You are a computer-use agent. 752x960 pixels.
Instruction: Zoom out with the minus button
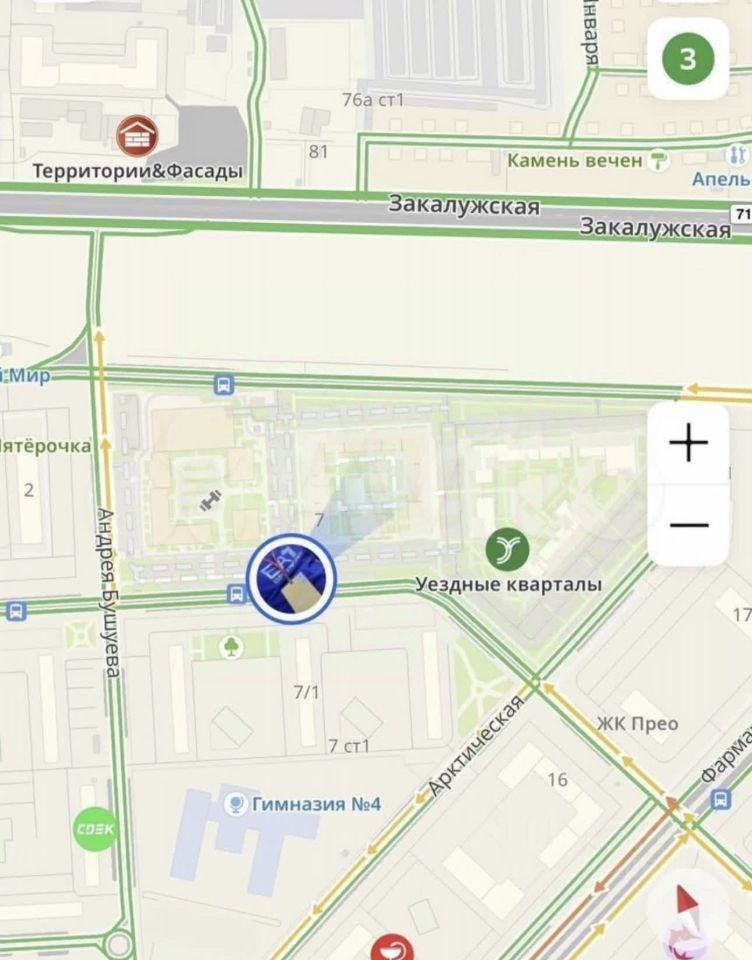(688, 525)
